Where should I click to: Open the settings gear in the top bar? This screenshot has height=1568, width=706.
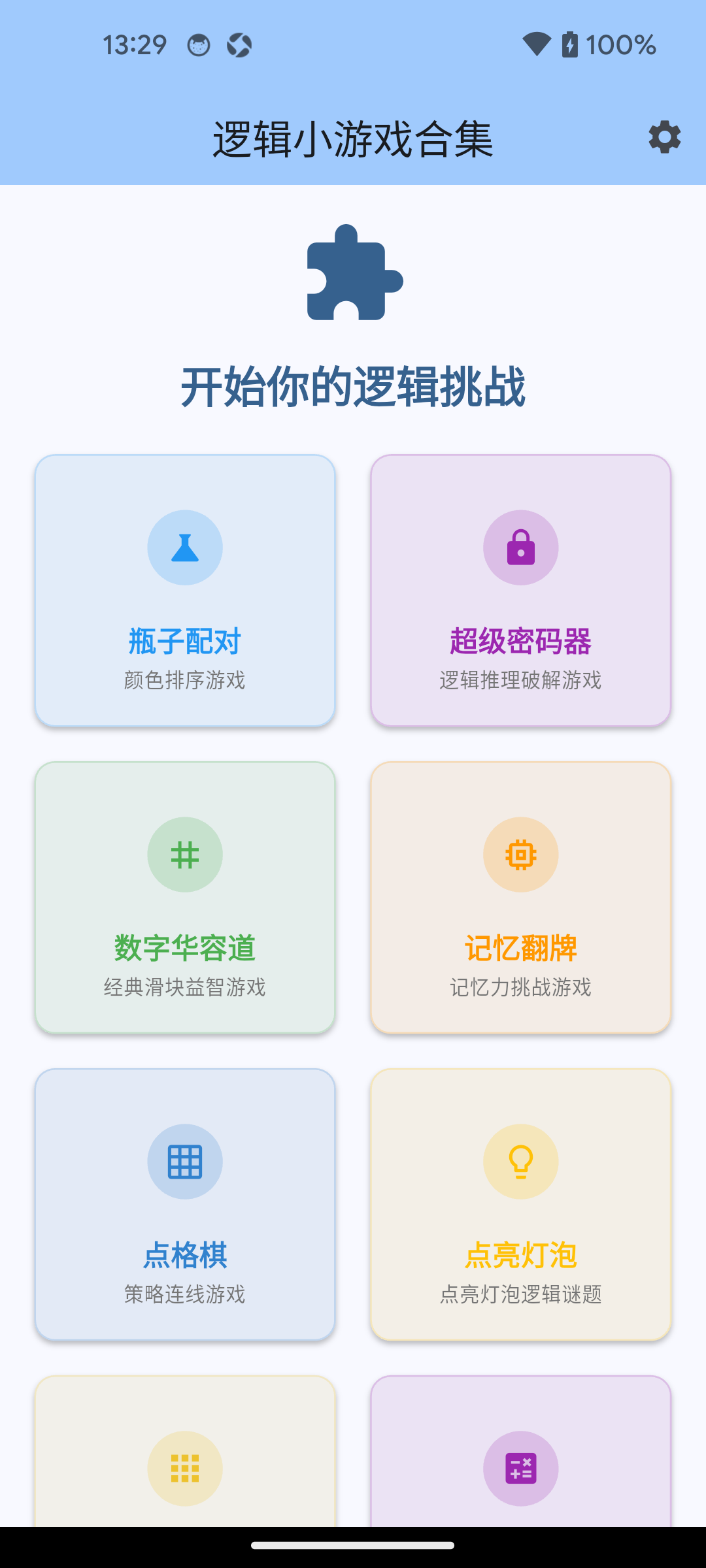[664, 138]
